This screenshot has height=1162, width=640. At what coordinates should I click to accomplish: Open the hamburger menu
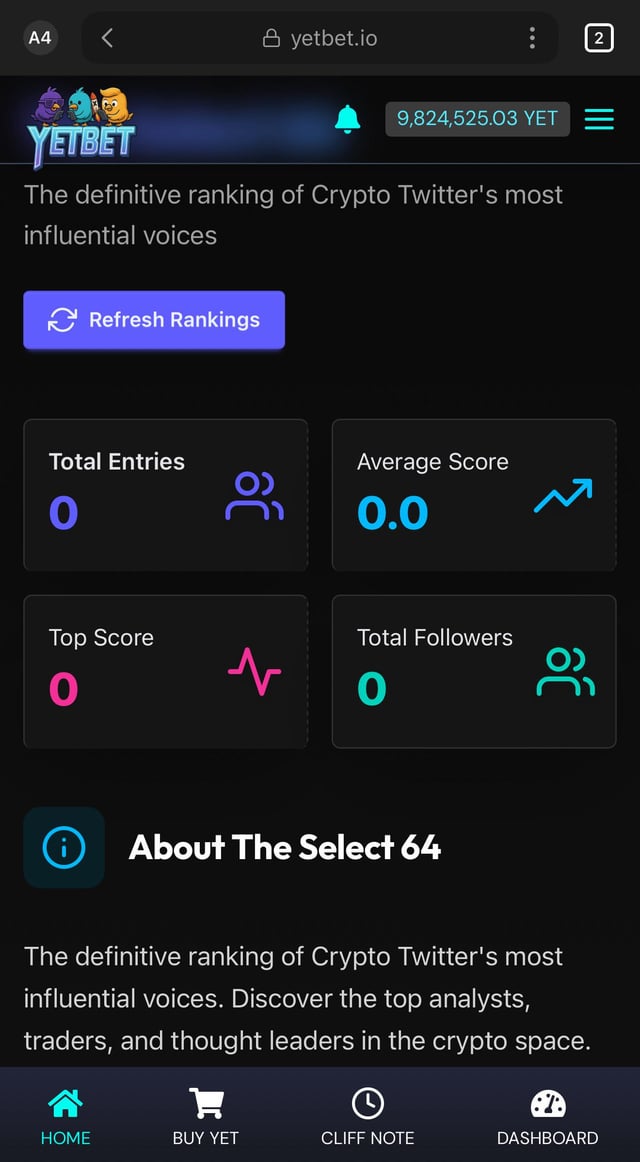[x=599, y=119]
